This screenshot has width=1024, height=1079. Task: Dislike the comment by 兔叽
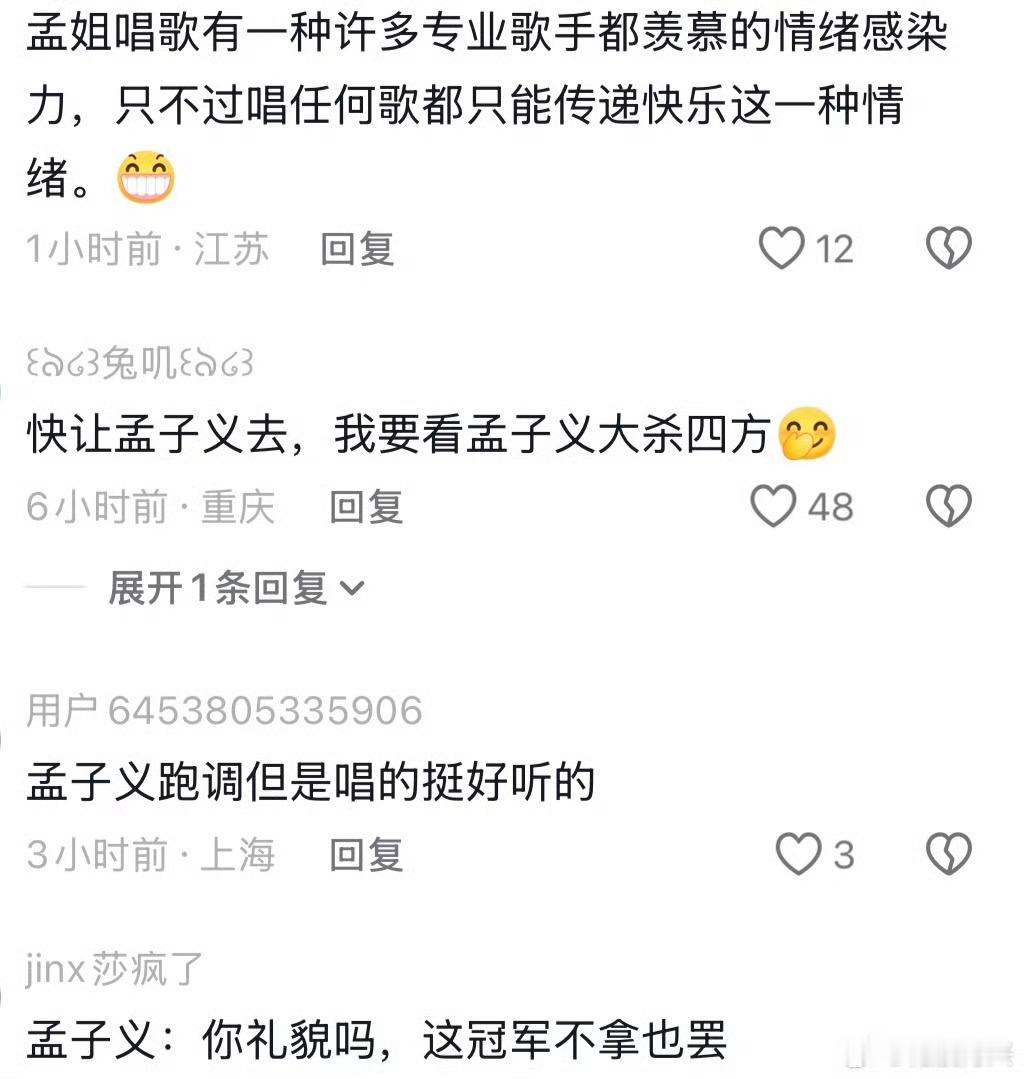pyautogui.click(x=946, y=507)
